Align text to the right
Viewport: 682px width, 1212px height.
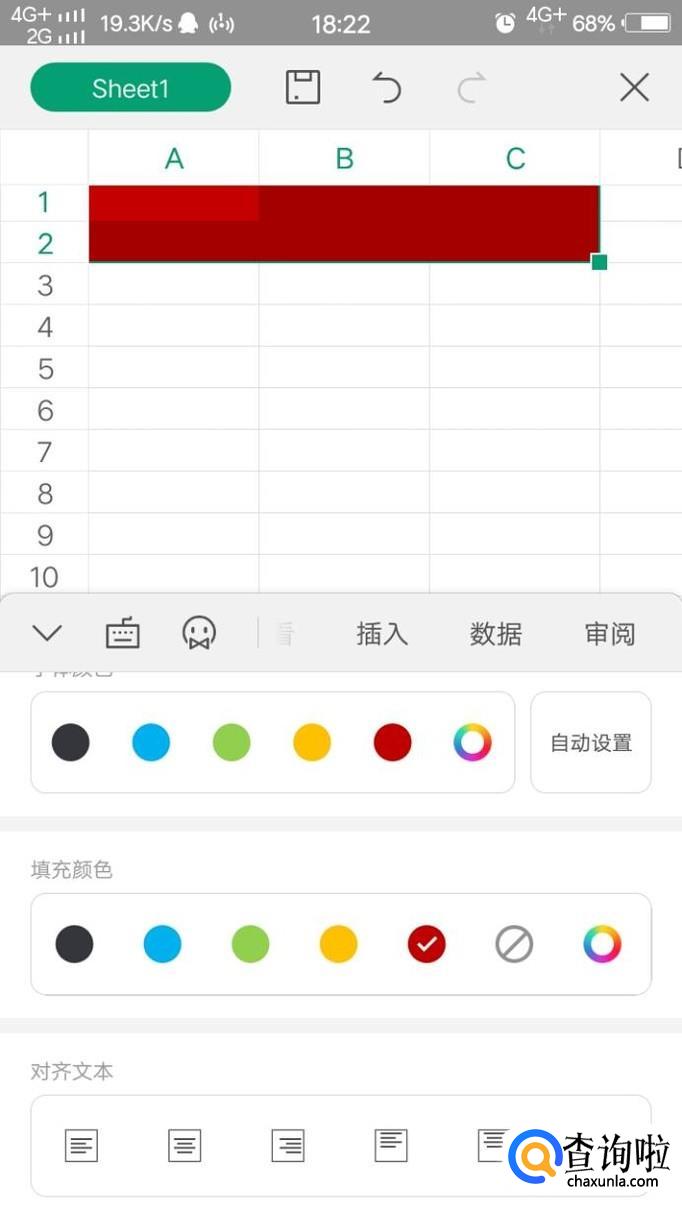(288, 1145)
